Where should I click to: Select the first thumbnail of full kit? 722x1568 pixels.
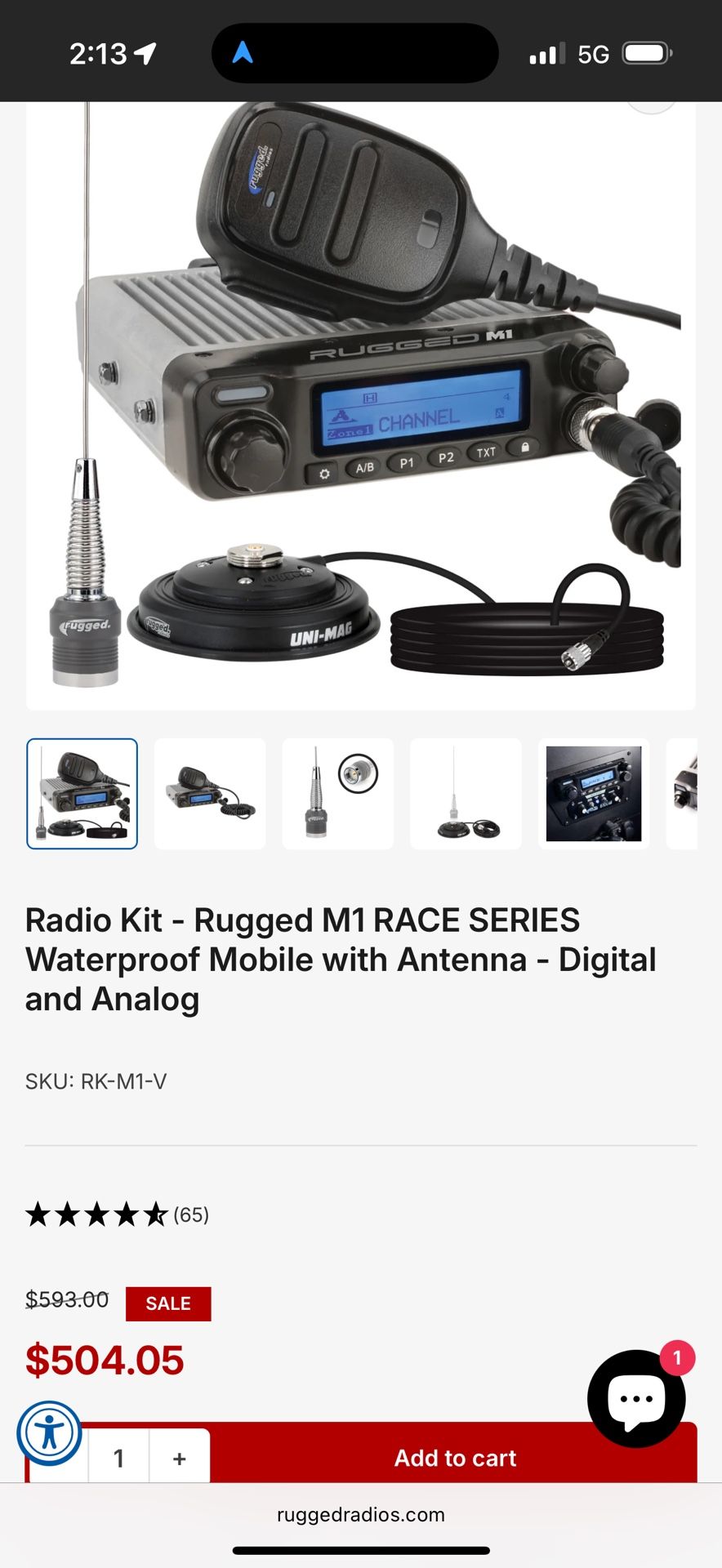pyautogui.click(x=82, y=794)
